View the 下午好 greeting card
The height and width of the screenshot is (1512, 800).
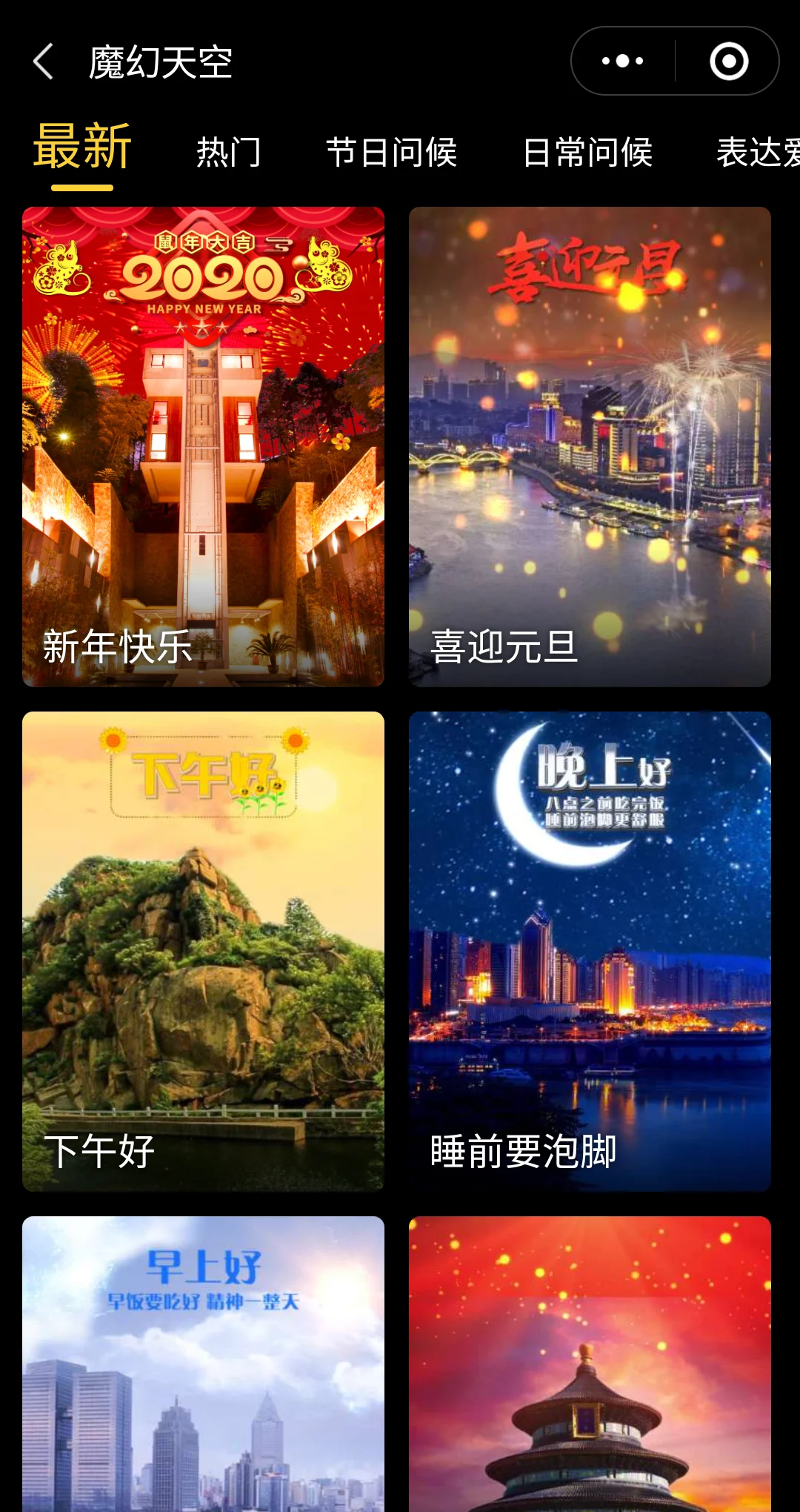pos(203,951)
